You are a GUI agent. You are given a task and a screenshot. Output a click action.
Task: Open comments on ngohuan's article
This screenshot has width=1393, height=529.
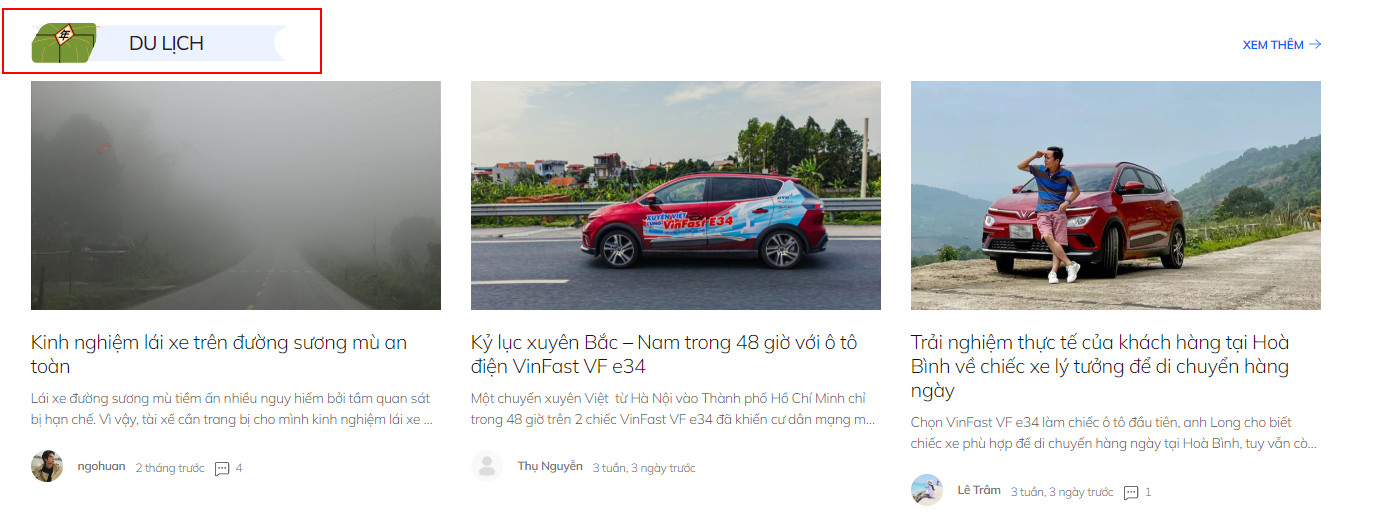coord(228,468)
